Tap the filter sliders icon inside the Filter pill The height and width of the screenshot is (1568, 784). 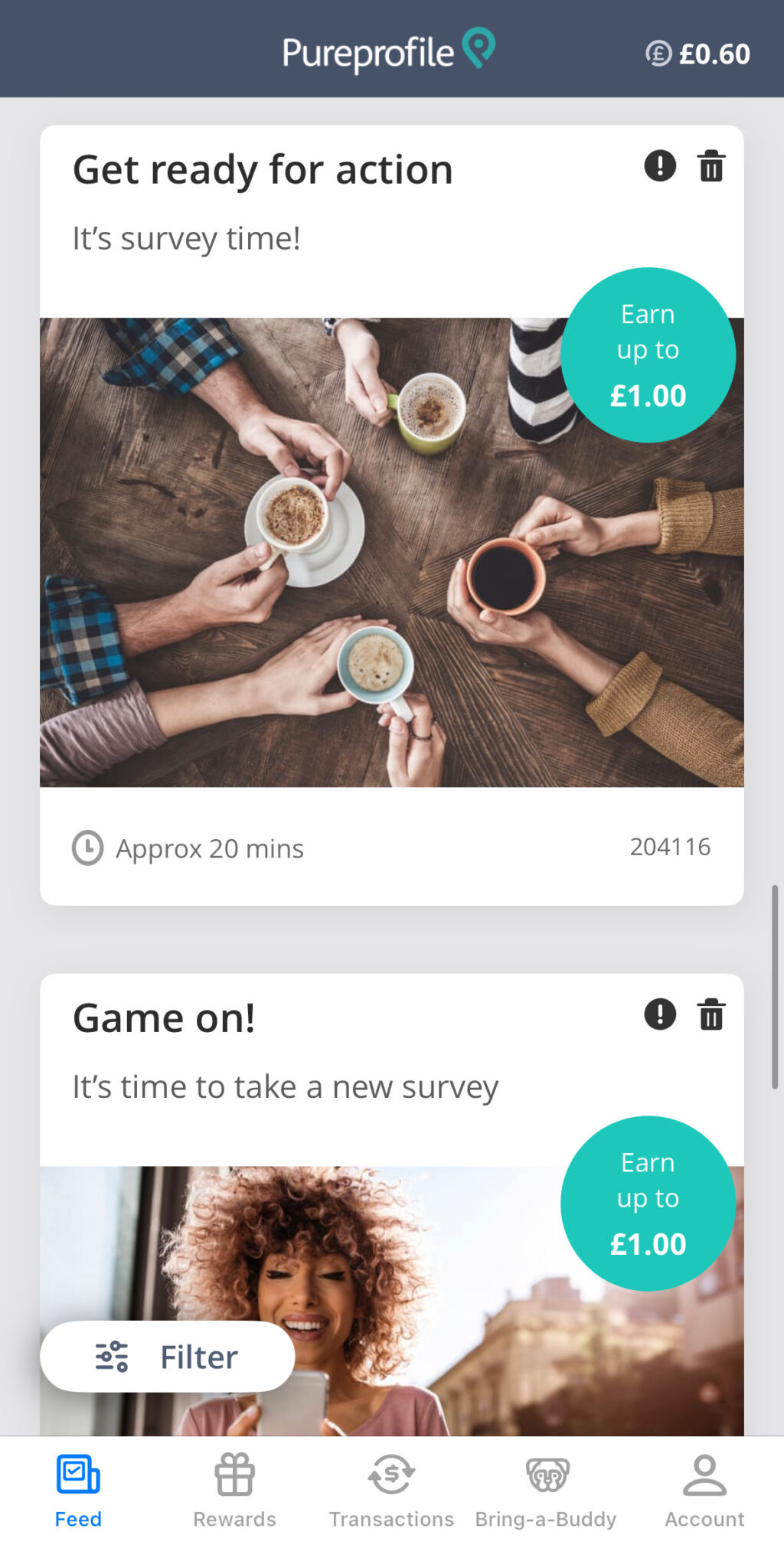(110, 1356)
